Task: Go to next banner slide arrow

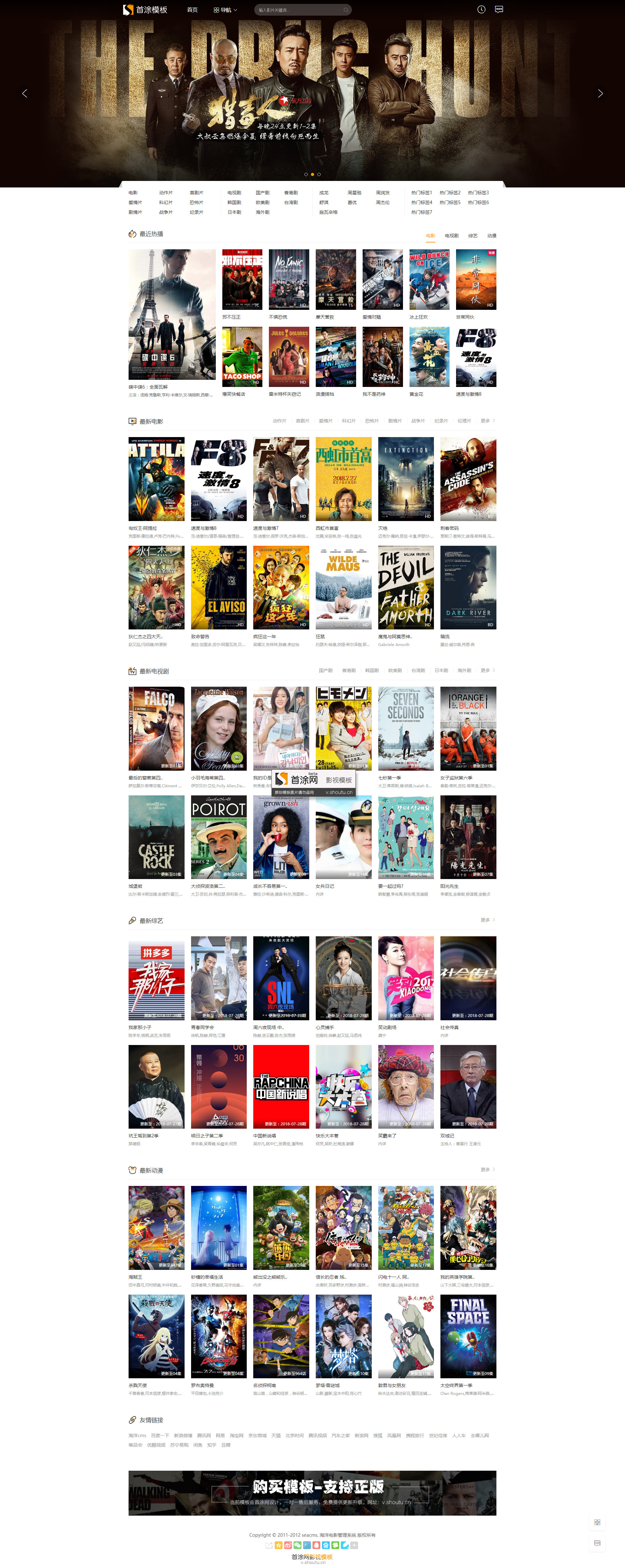Action: coord(600,93)
